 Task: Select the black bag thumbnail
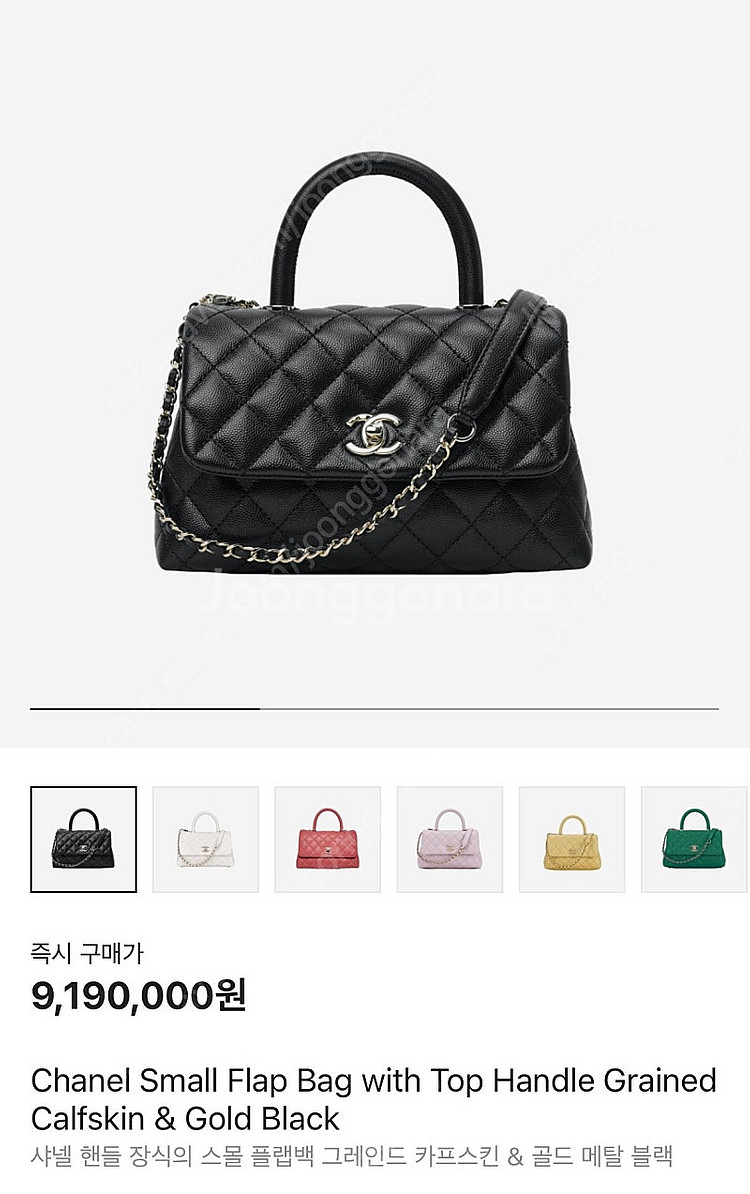coord(83,839)
